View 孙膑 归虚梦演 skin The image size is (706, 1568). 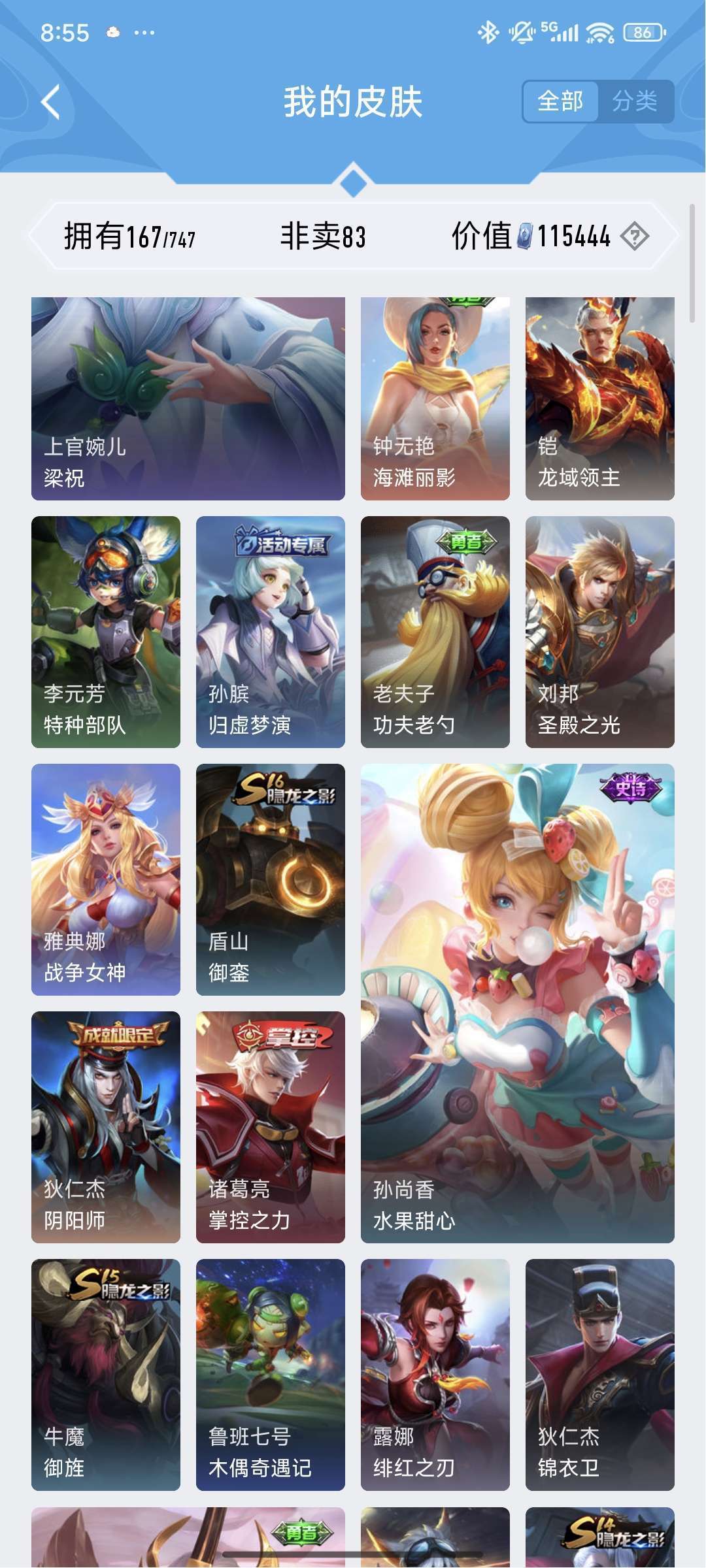(271, 632)
